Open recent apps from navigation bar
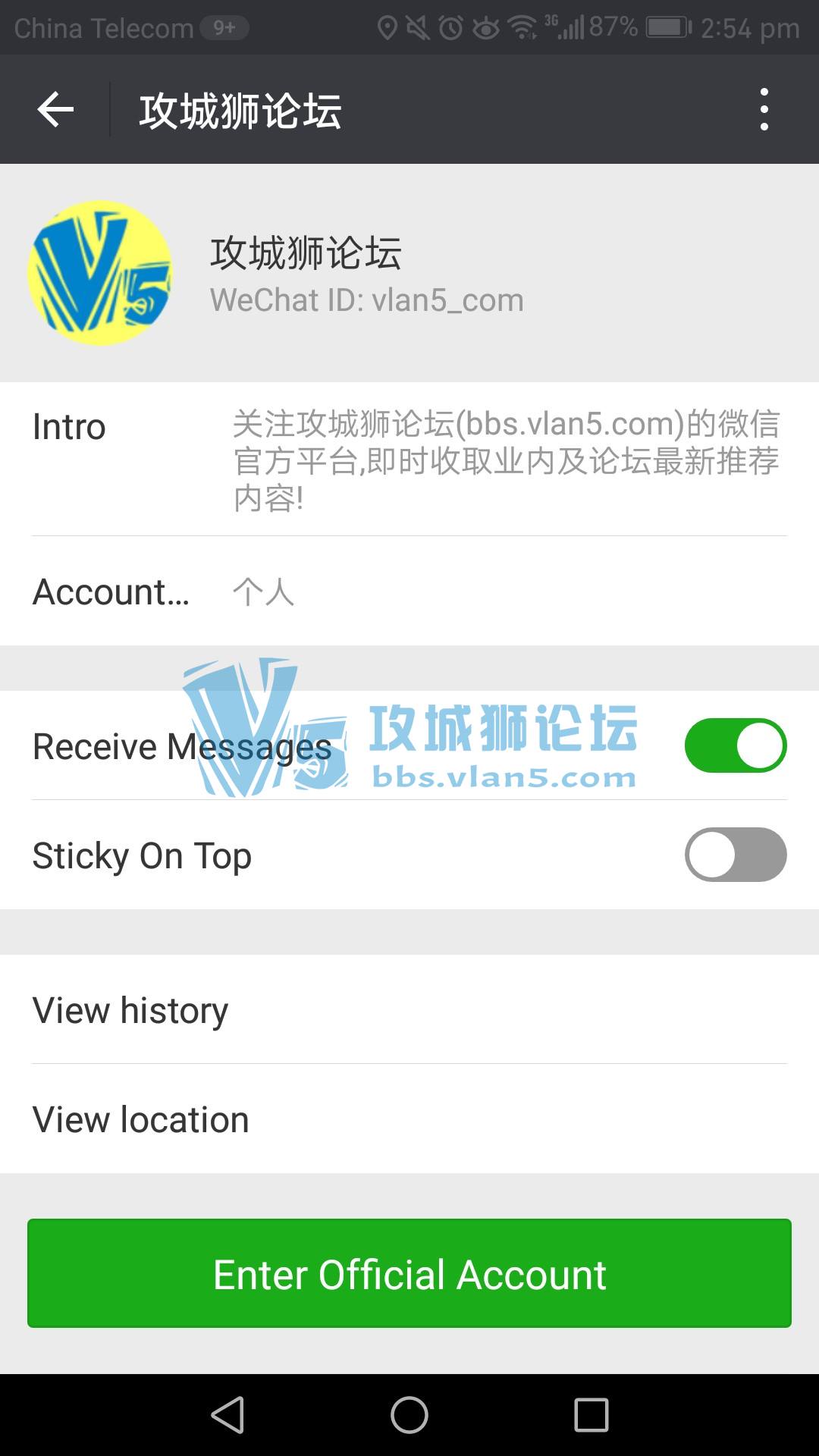The width and height of the screenshot is (819, 1456). pos(591,1415)
